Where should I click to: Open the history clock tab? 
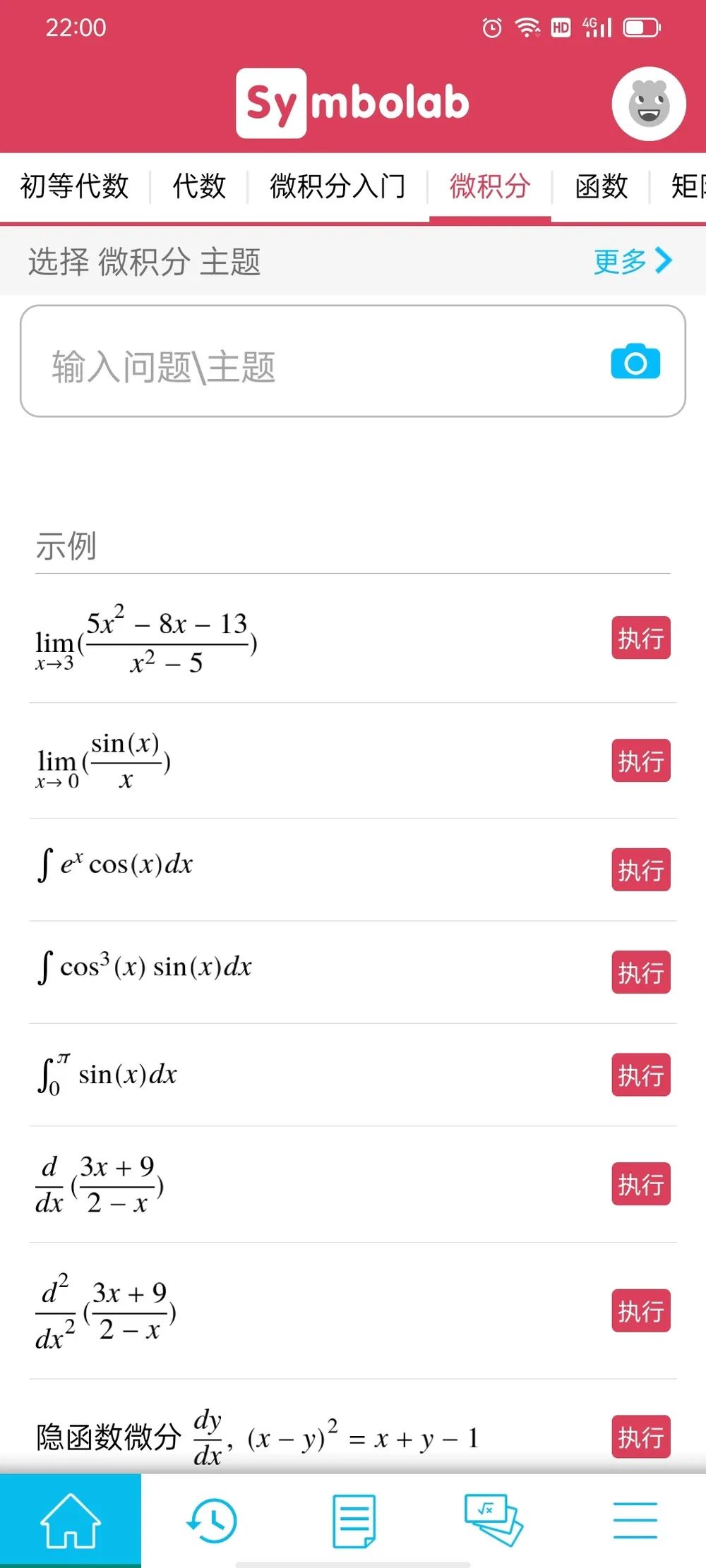click(x=212, y=1520)
